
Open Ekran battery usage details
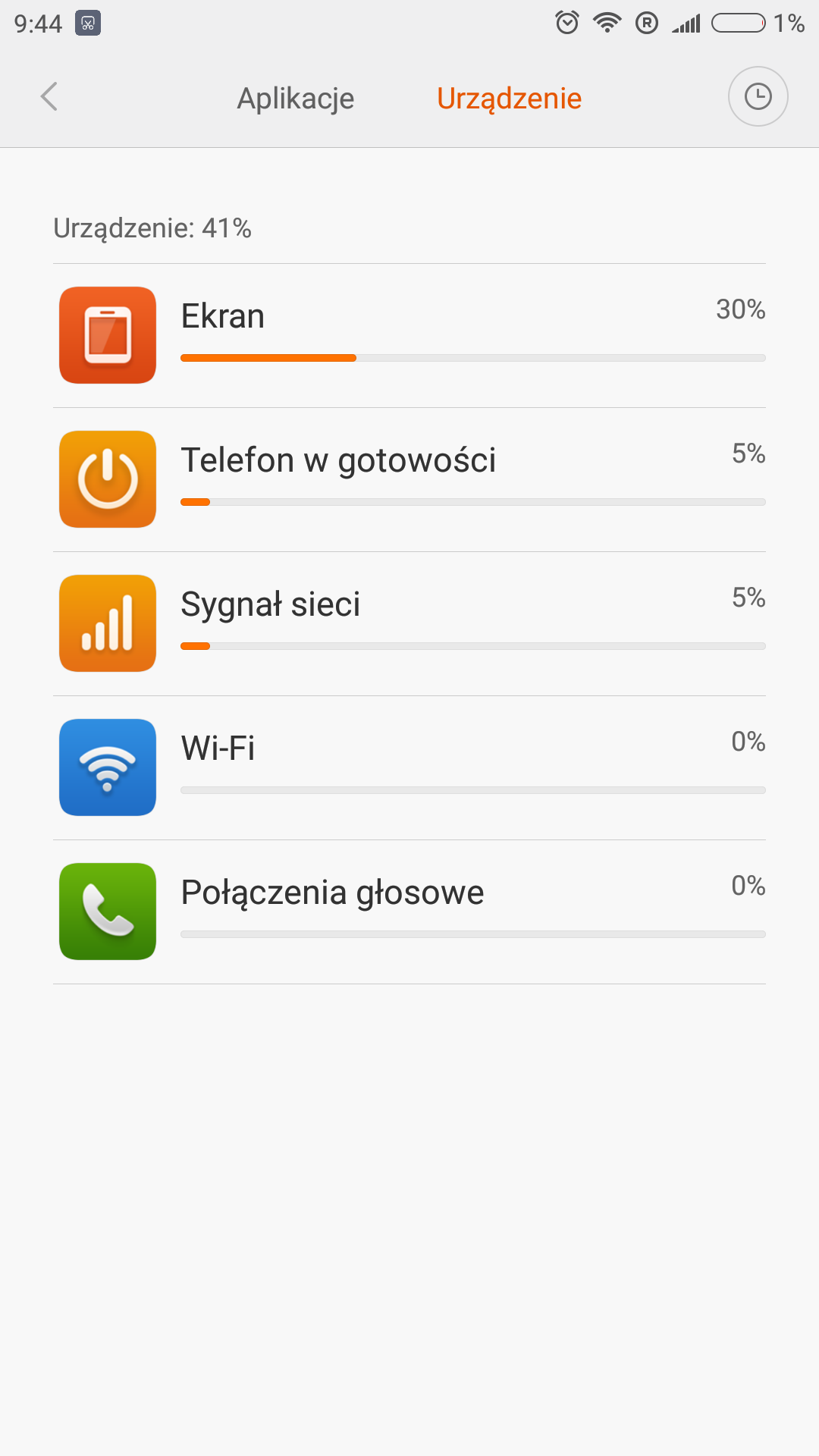(x=409, y=335)
